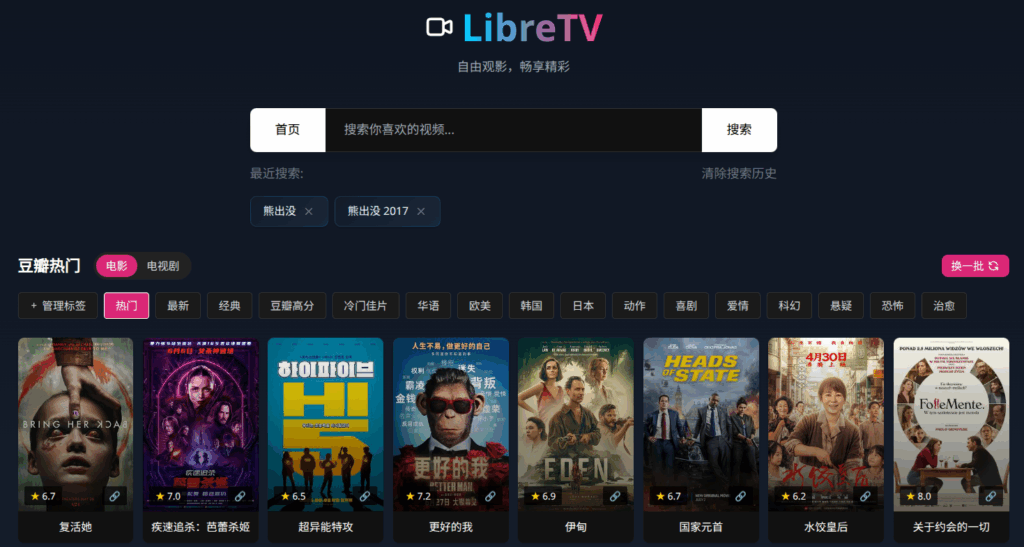Open the link icon on 更好的我
Viewport: 1024px width, 547px height.
[490, 496]
